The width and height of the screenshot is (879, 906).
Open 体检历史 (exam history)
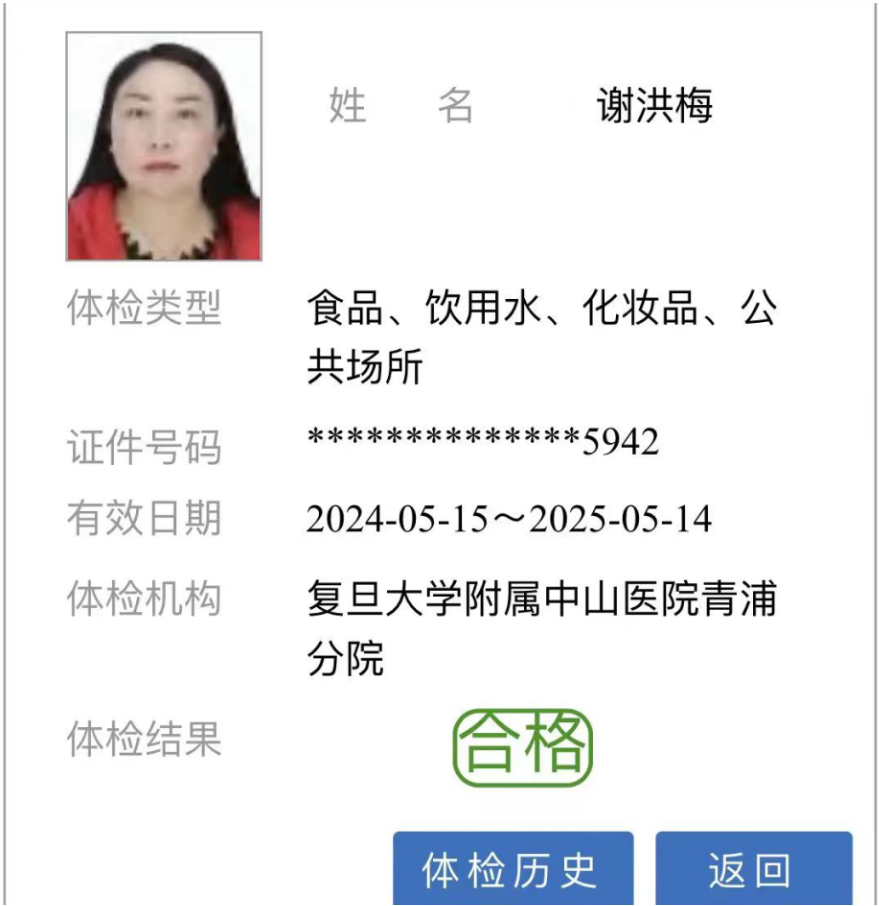pos(512,869)
